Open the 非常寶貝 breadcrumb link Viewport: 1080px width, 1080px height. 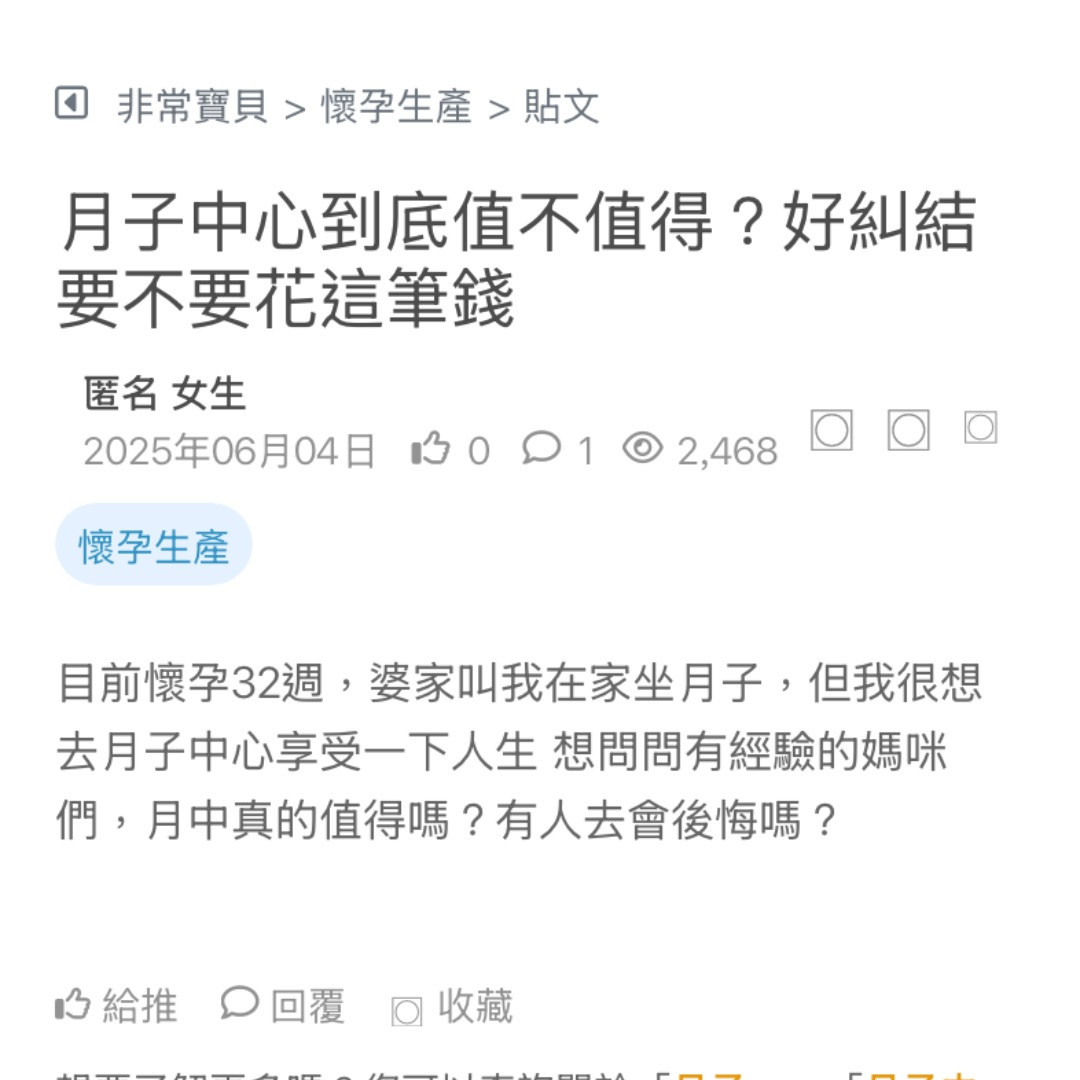[192, 106]
